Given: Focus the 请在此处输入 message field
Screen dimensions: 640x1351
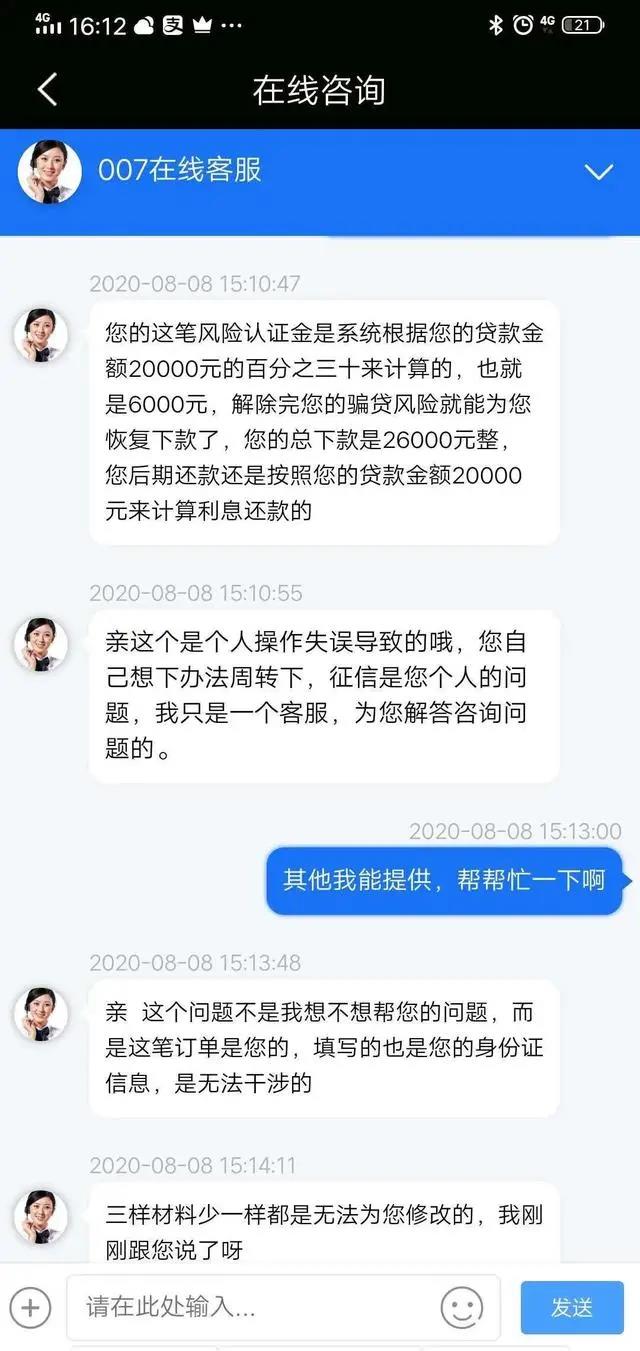Looking at the screenshot, I should [x=250, y=1307].
